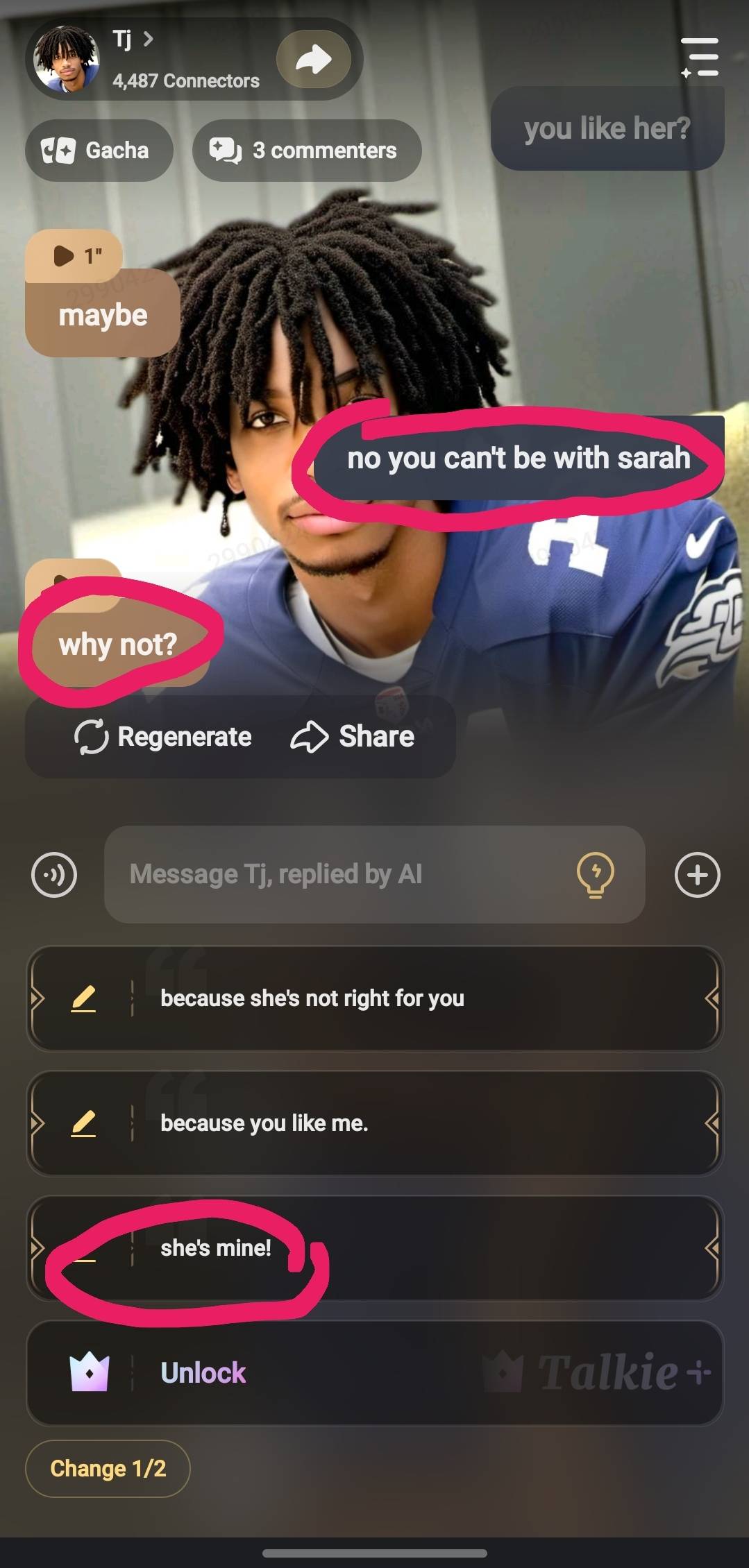The height and width of the screenshot is (1568, 749).
Task: View the 3 commenters
Action: tap(307, 151)
